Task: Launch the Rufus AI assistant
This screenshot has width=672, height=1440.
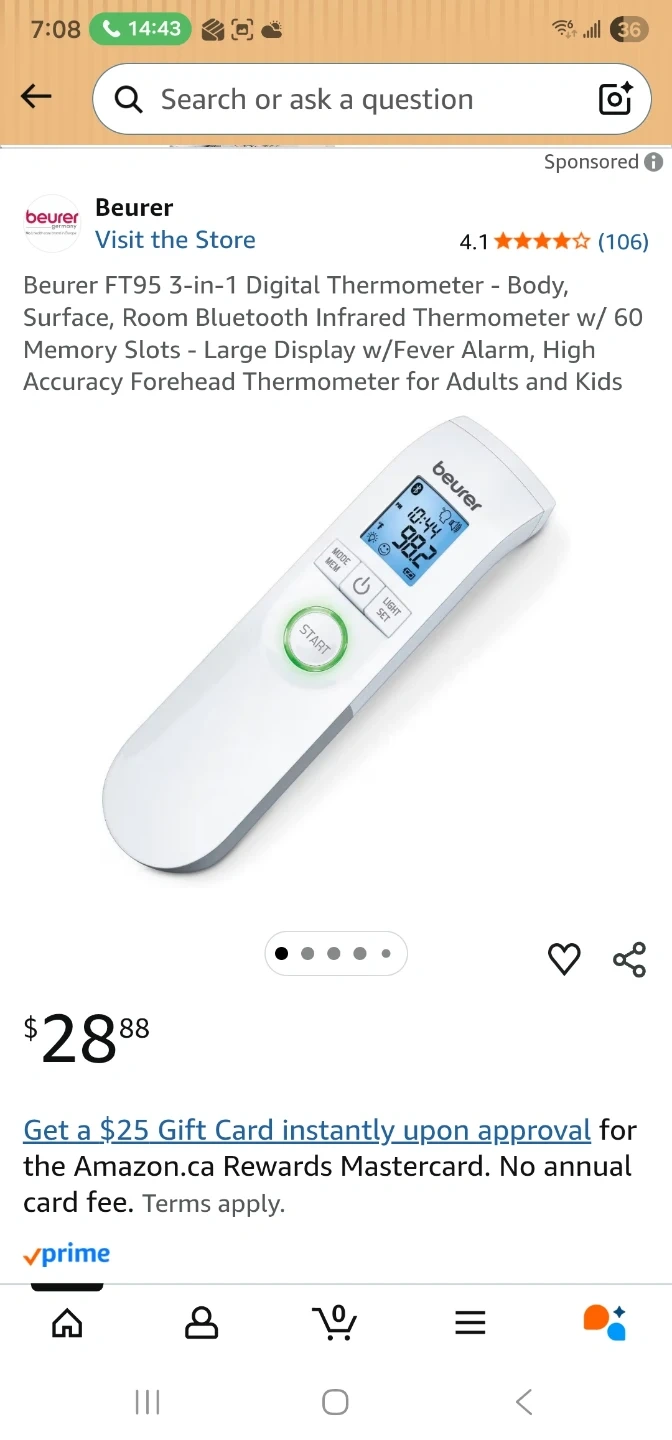Action: pos(604,1323)
